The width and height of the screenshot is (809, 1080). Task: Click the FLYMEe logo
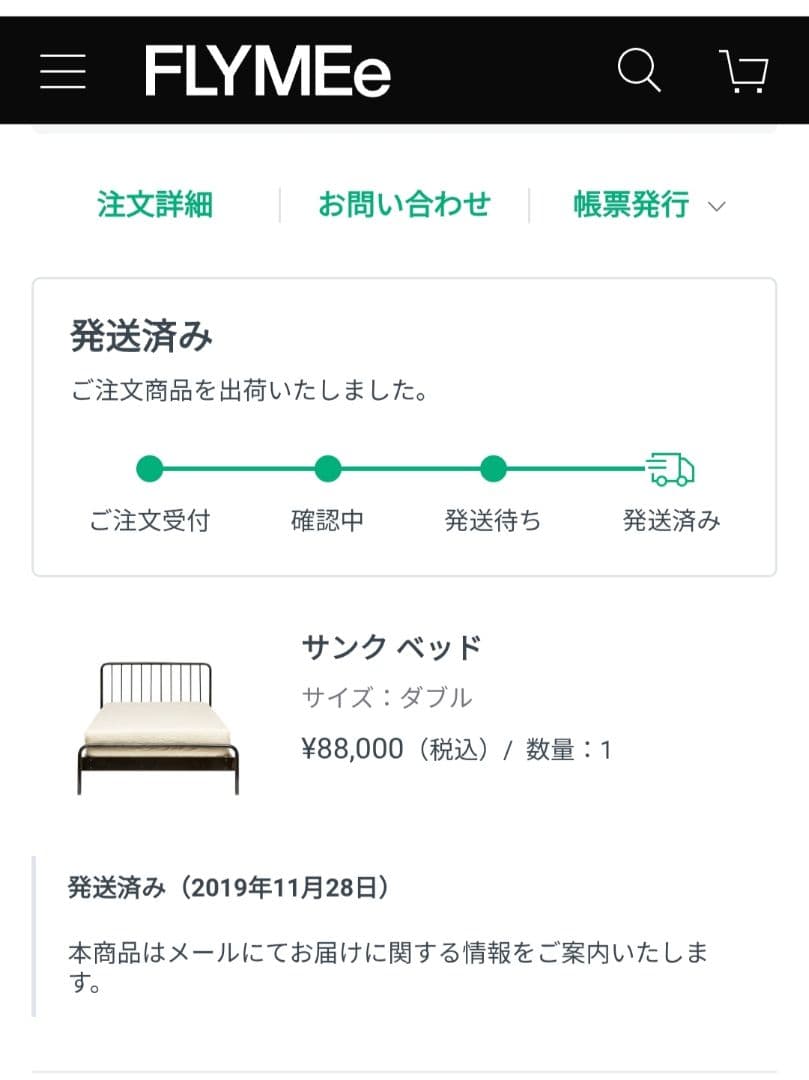pos(268,70)
